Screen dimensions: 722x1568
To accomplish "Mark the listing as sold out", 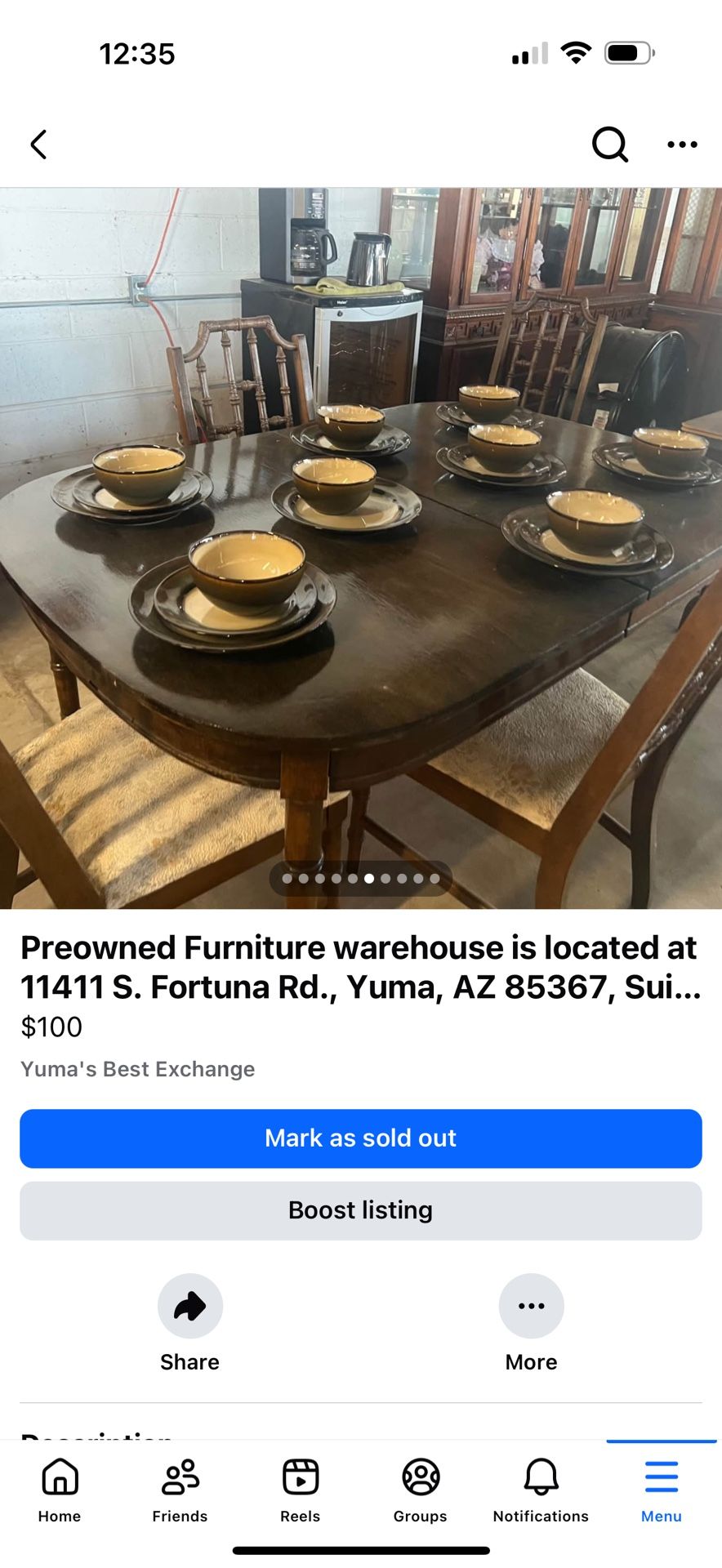I will click(360, 1138).
